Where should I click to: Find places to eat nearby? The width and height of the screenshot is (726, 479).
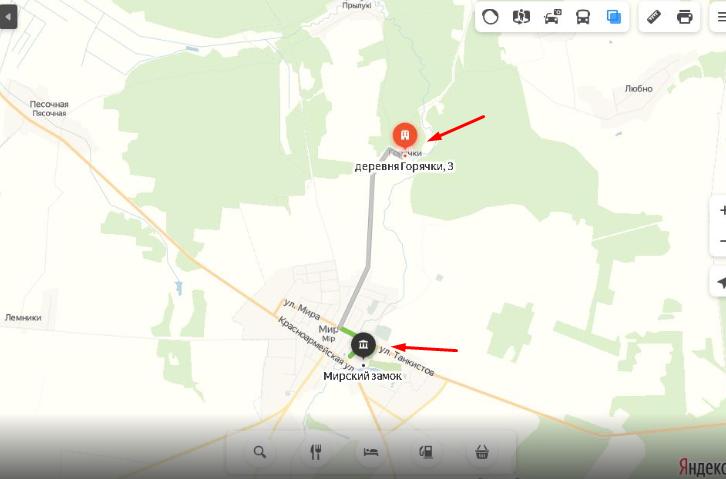[x=316, y=452]
